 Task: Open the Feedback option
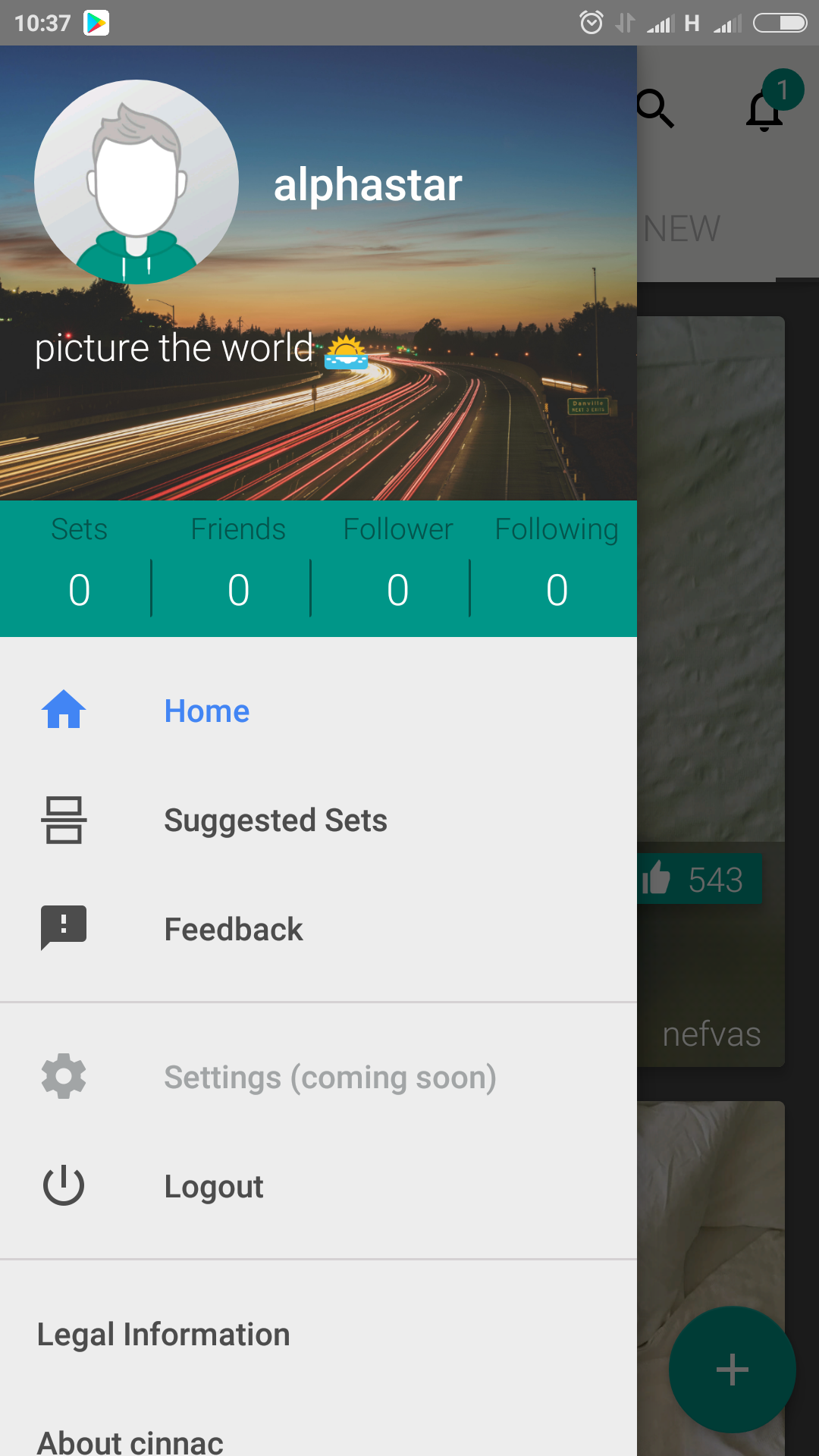click(x=318, y=930)
